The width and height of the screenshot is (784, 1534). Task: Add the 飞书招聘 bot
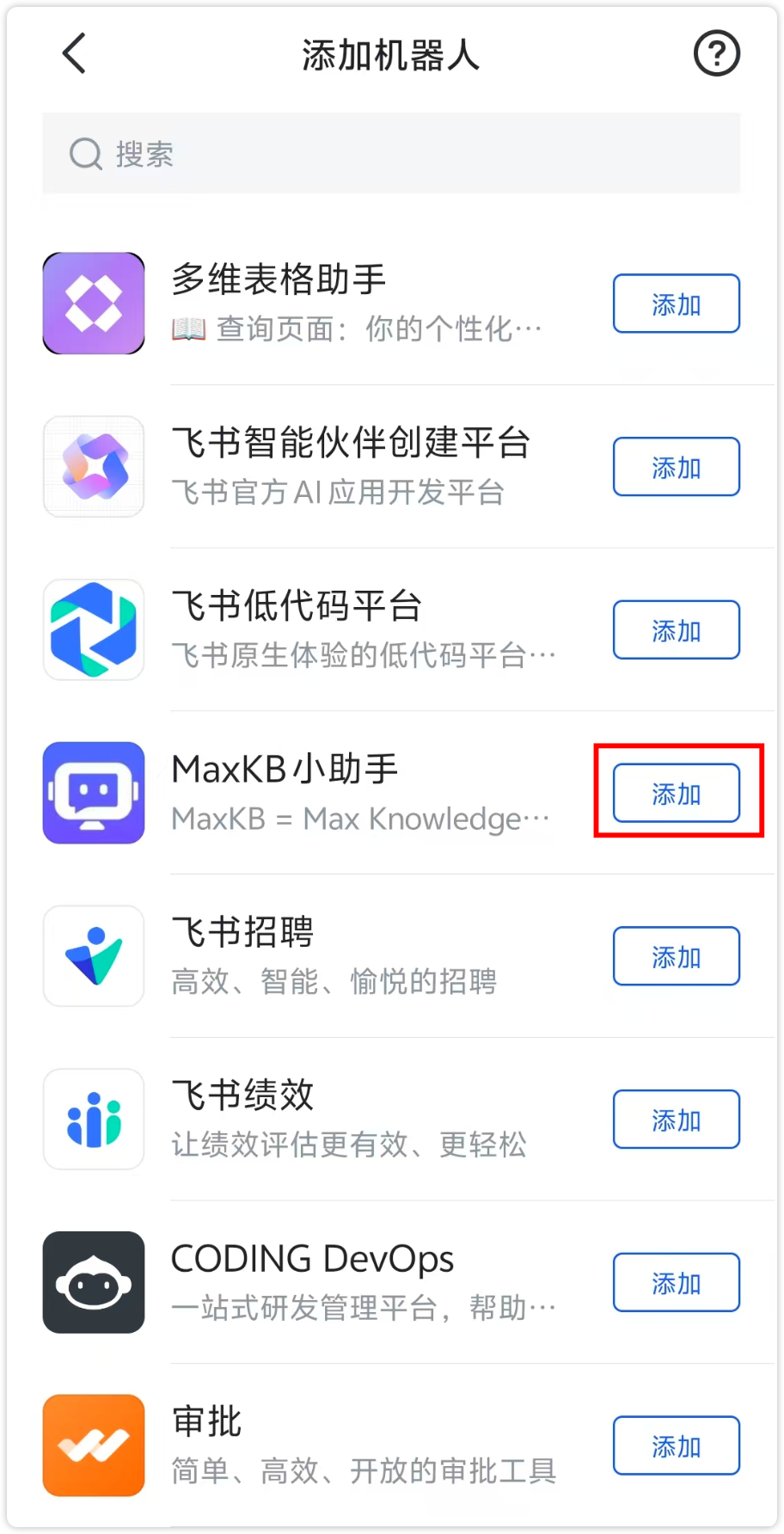coord(676,956)
